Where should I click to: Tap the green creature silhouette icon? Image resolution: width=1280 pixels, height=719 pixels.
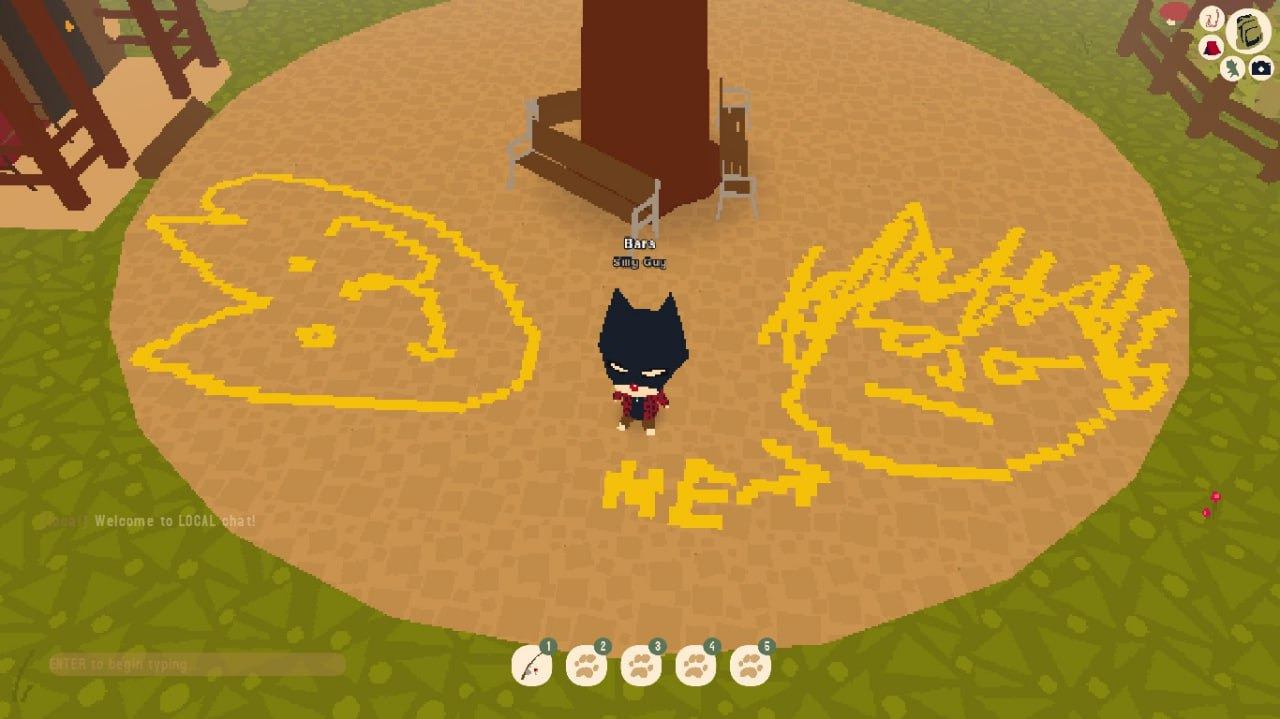coord(1234,68)
